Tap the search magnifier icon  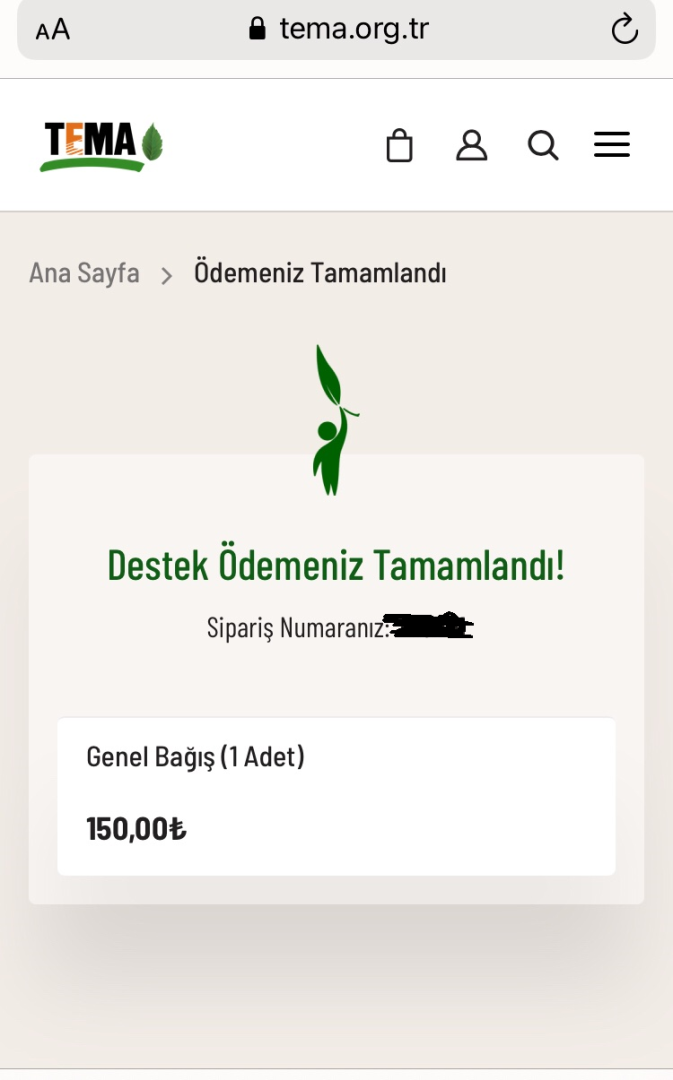543,145
